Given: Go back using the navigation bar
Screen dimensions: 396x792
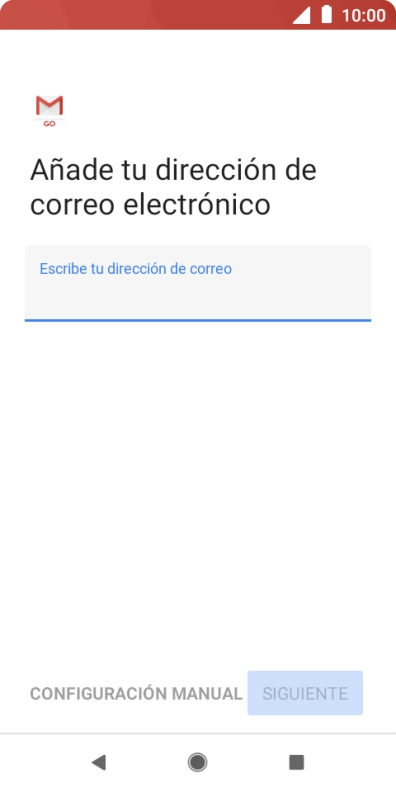Looking at the screenshot, I should (98, 762).
